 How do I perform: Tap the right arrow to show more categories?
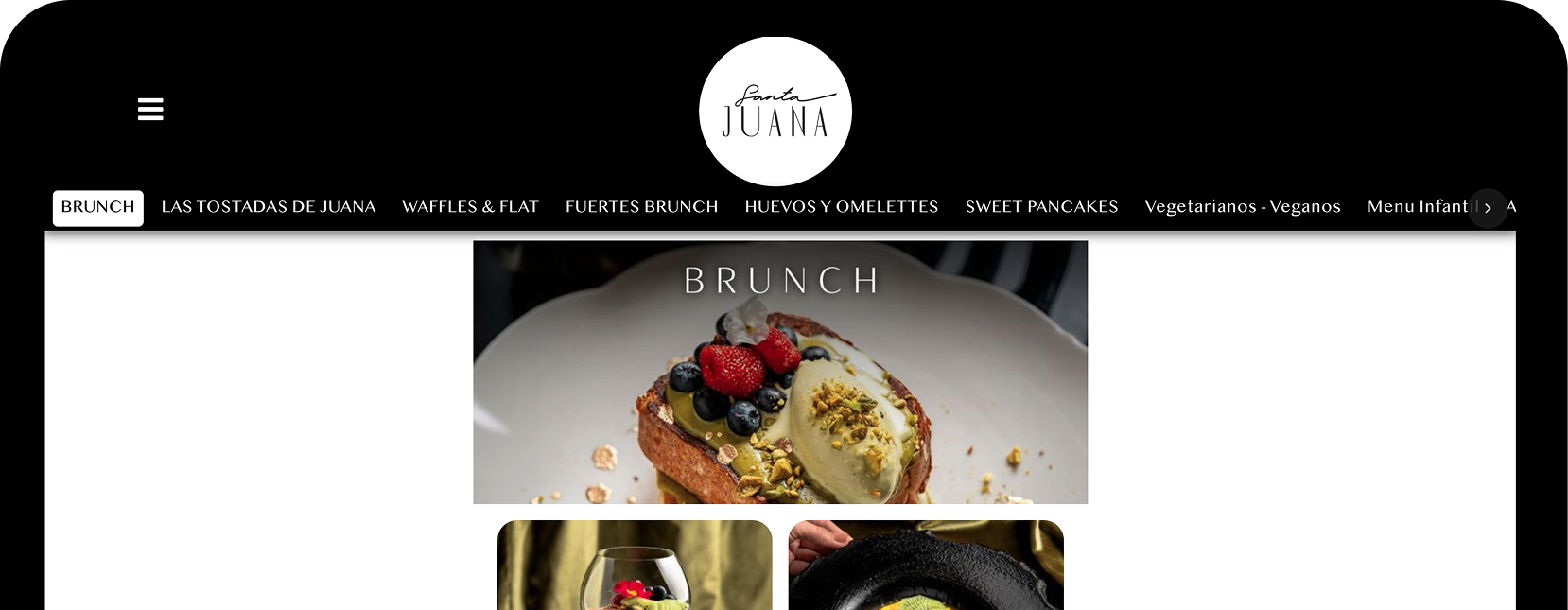(x=1487, y=208)
